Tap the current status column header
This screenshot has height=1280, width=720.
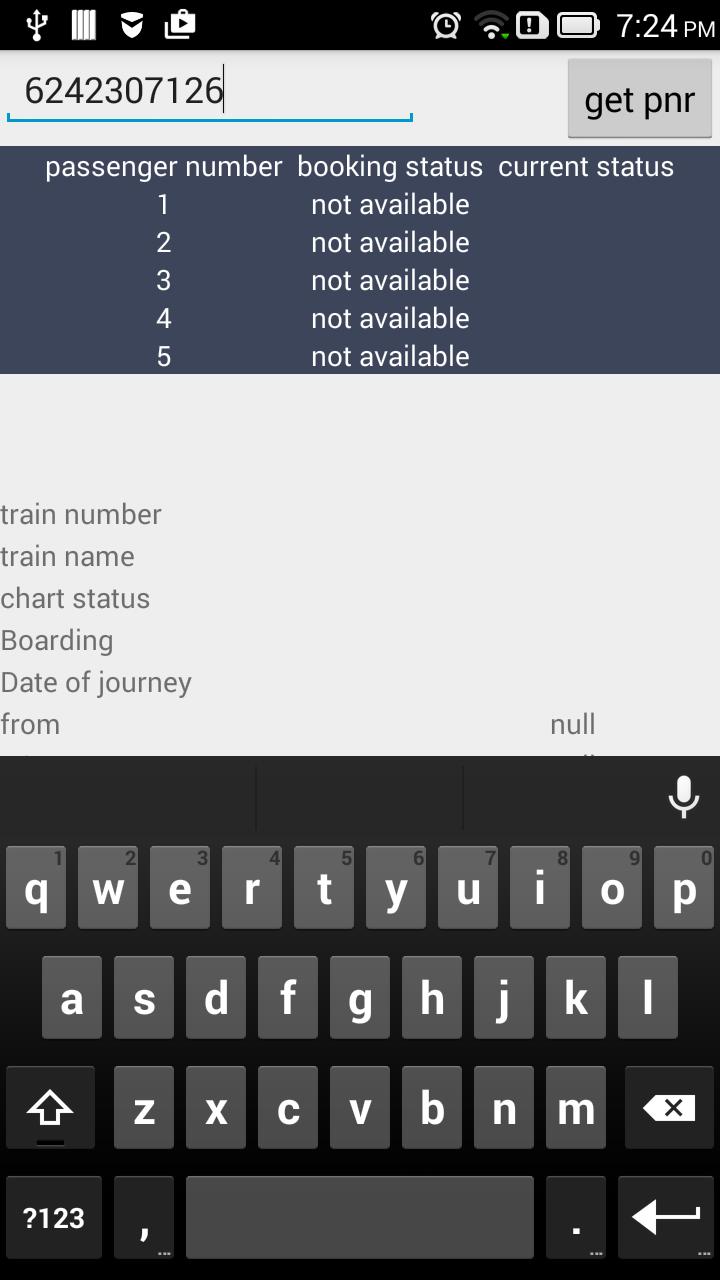[x=585, y=166]
